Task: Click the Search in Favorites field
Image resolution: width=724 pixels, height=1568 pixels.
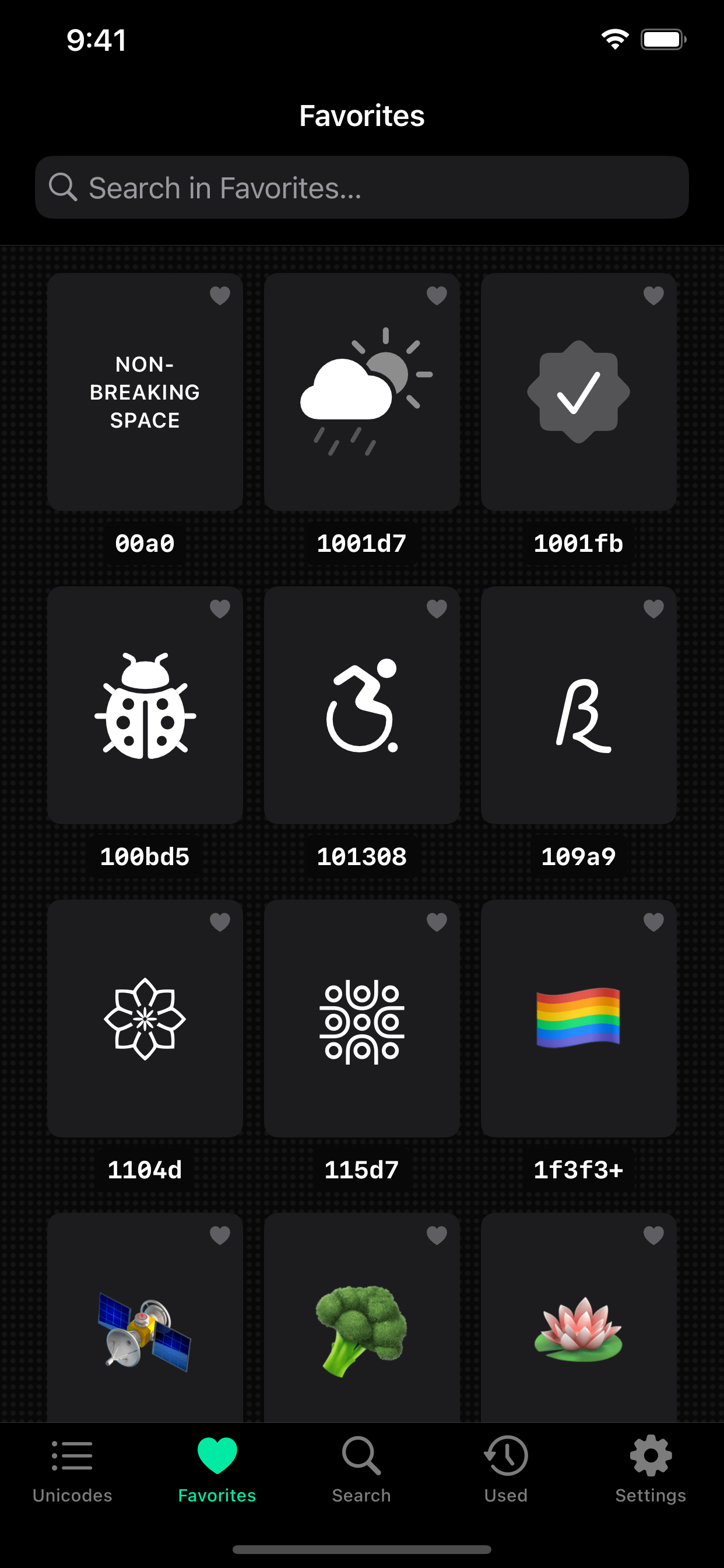Action: point(361,187)
